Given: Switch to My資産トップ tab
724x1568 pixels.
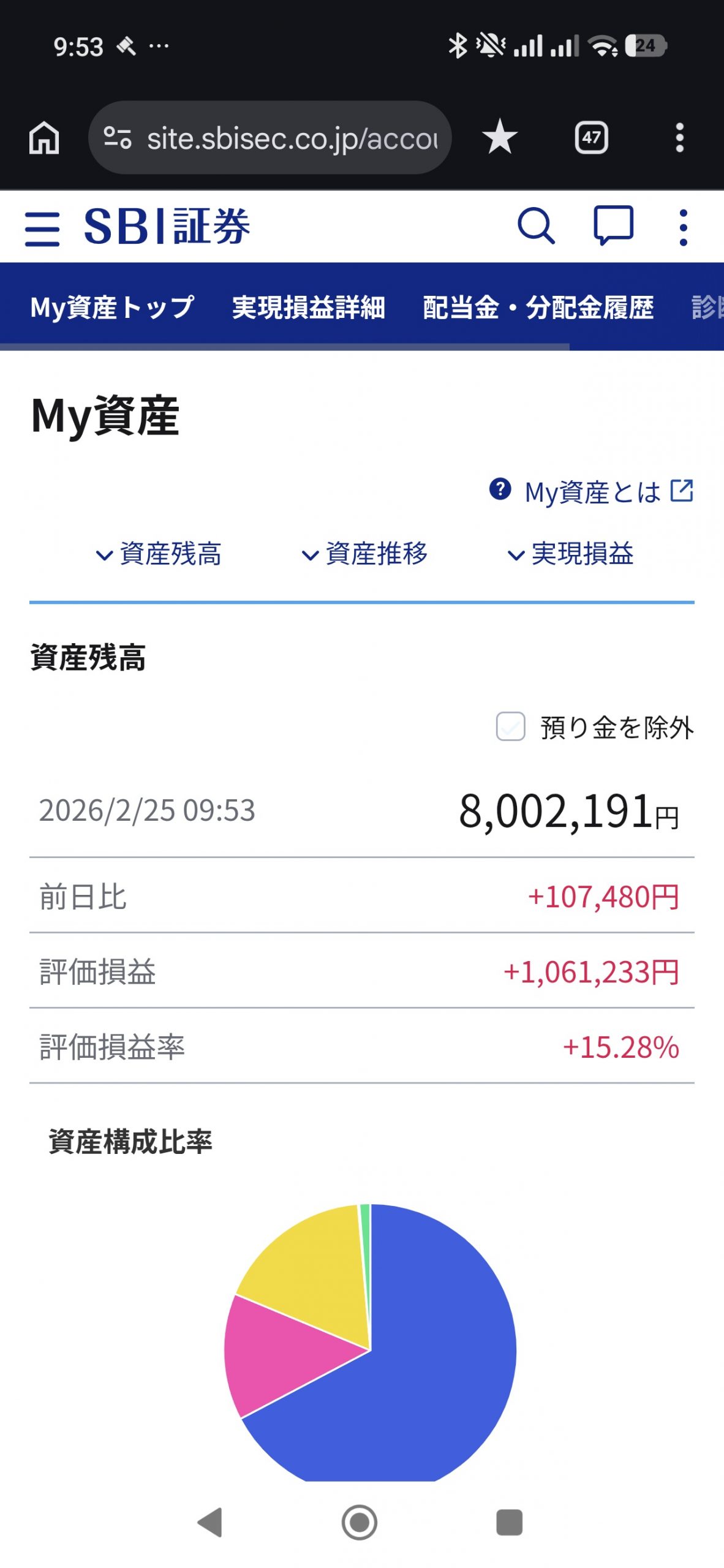Looking at the screenshot, I should pos(112,307).
